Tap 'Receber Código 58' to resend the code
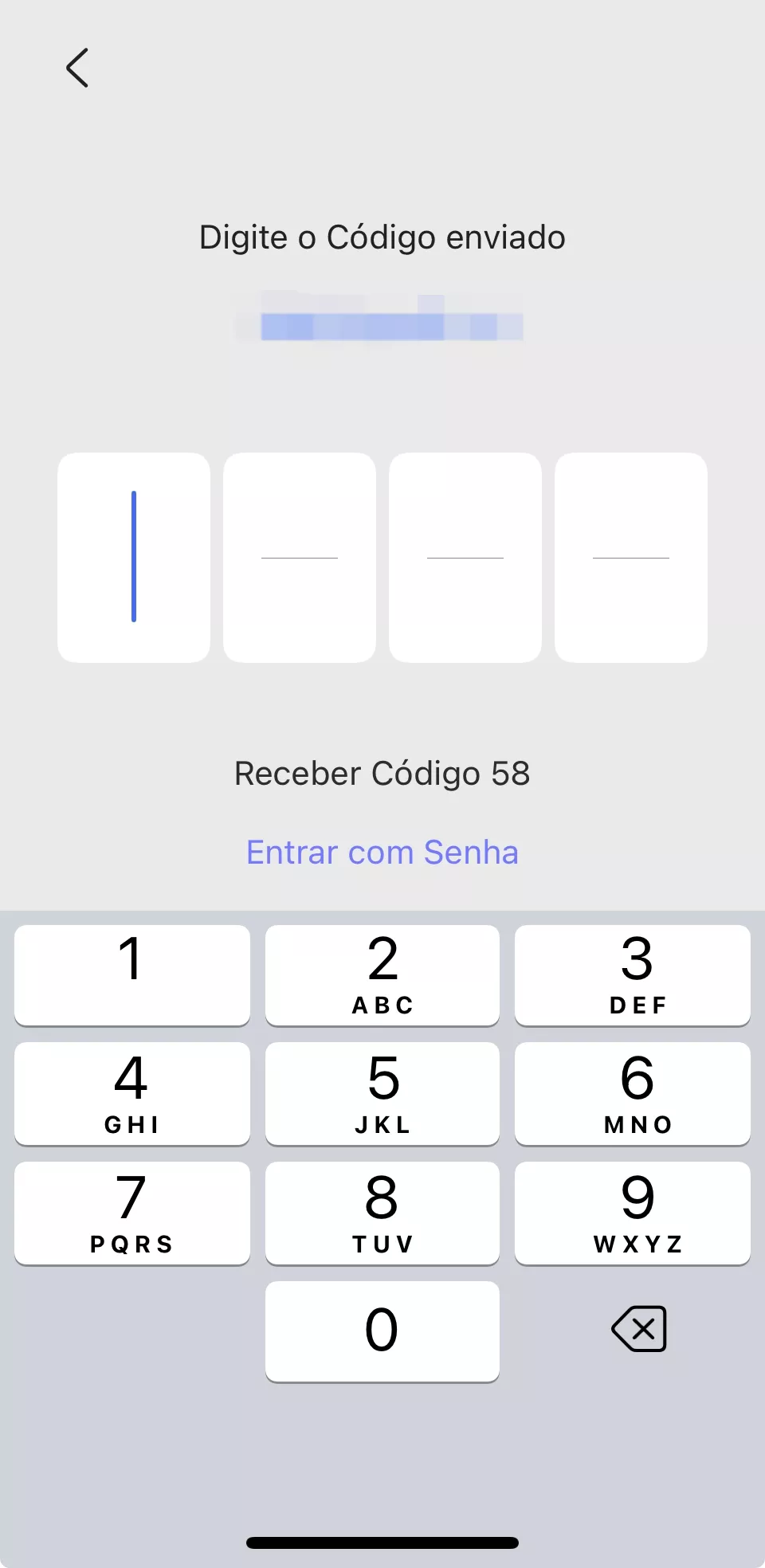 (382, 773)
